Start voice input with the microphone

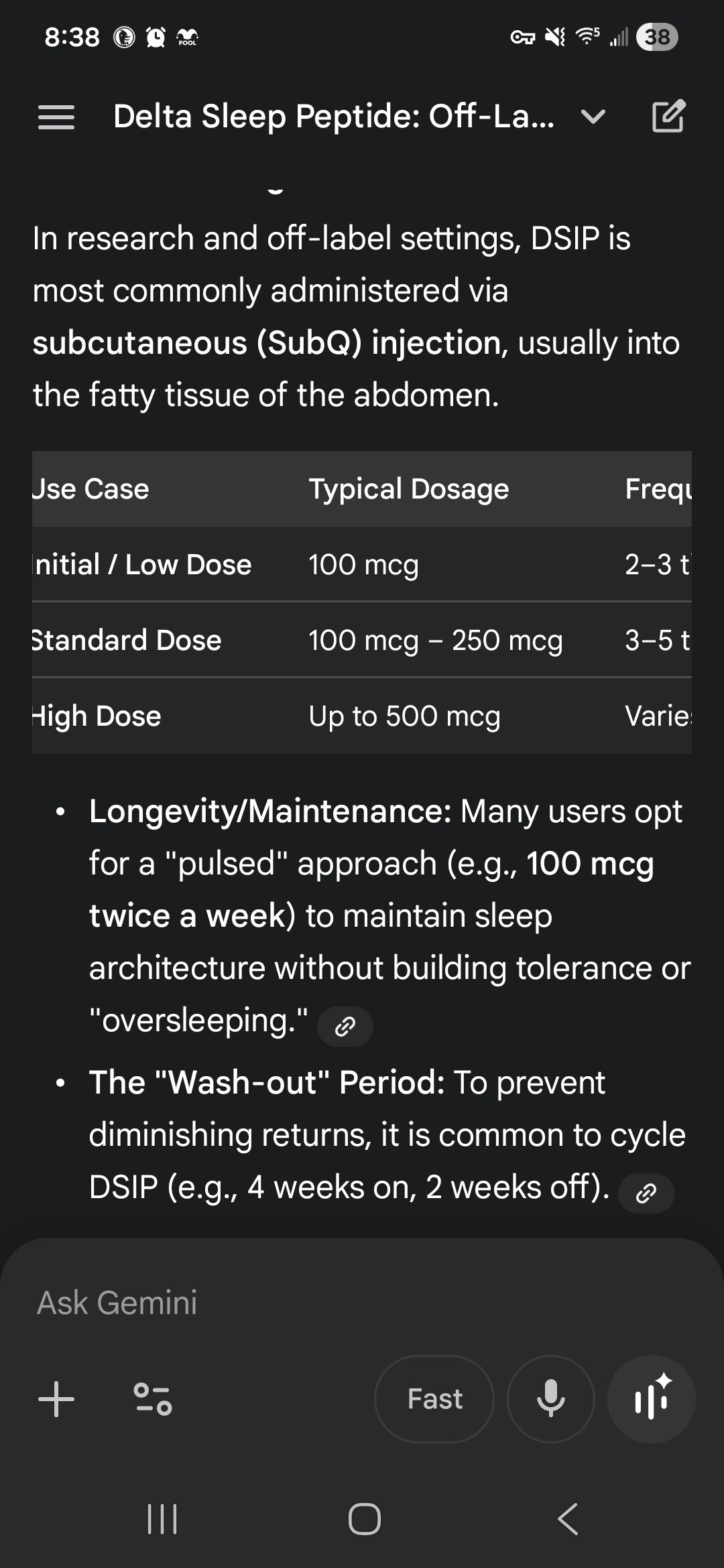(550, 1399)
